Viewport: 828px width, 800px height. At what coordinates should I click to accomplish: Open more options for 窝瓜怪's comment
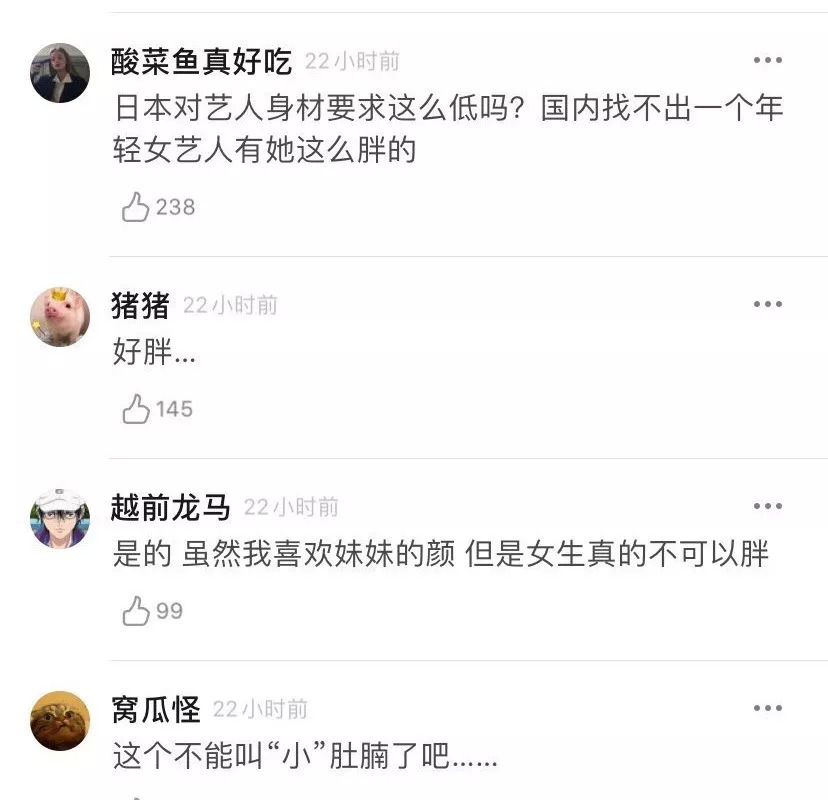point(767,708)
